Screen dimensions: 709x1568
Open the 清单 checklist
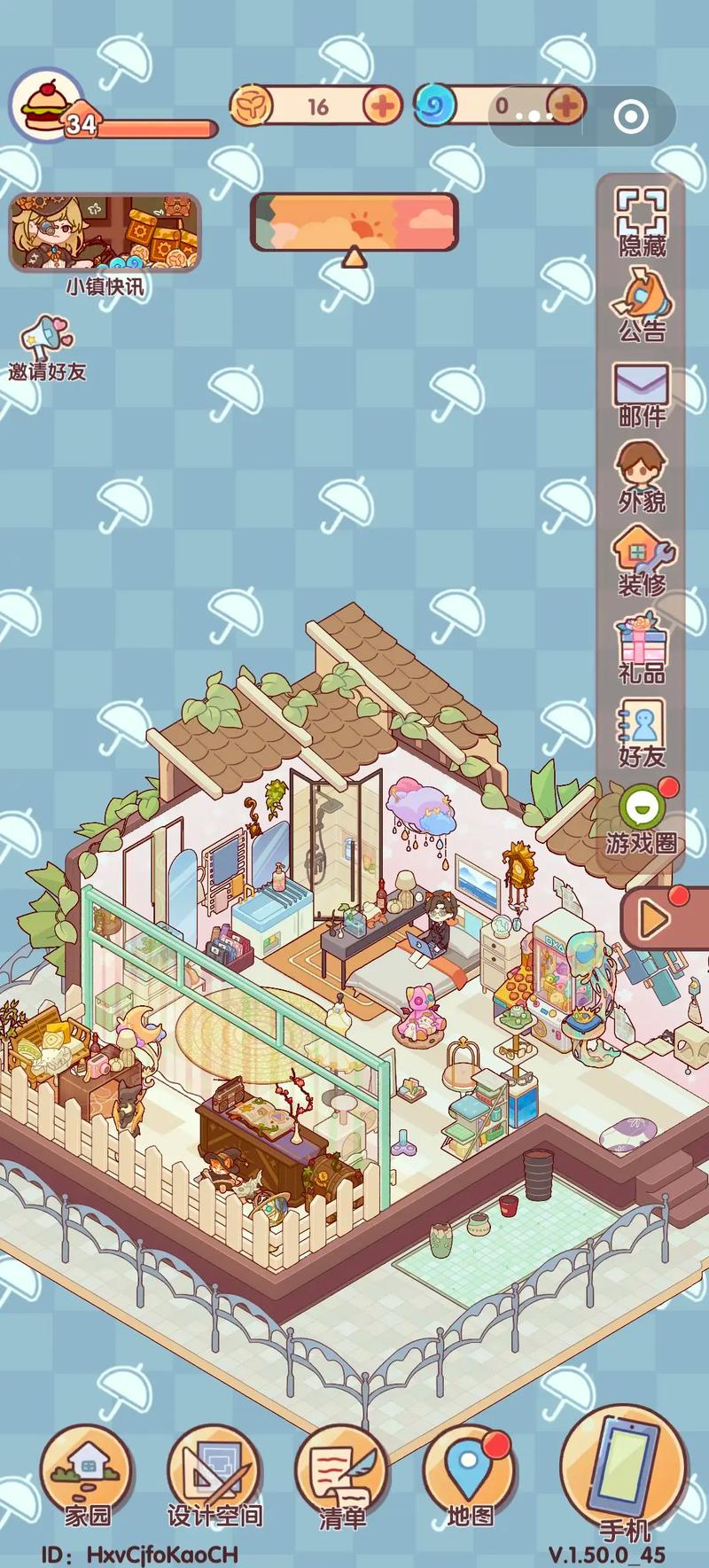[342, 1478]
